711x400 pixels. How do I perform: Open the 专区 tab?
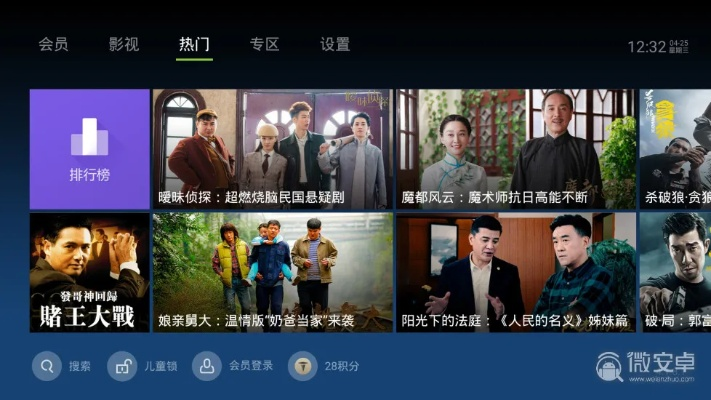pos(264,45)
